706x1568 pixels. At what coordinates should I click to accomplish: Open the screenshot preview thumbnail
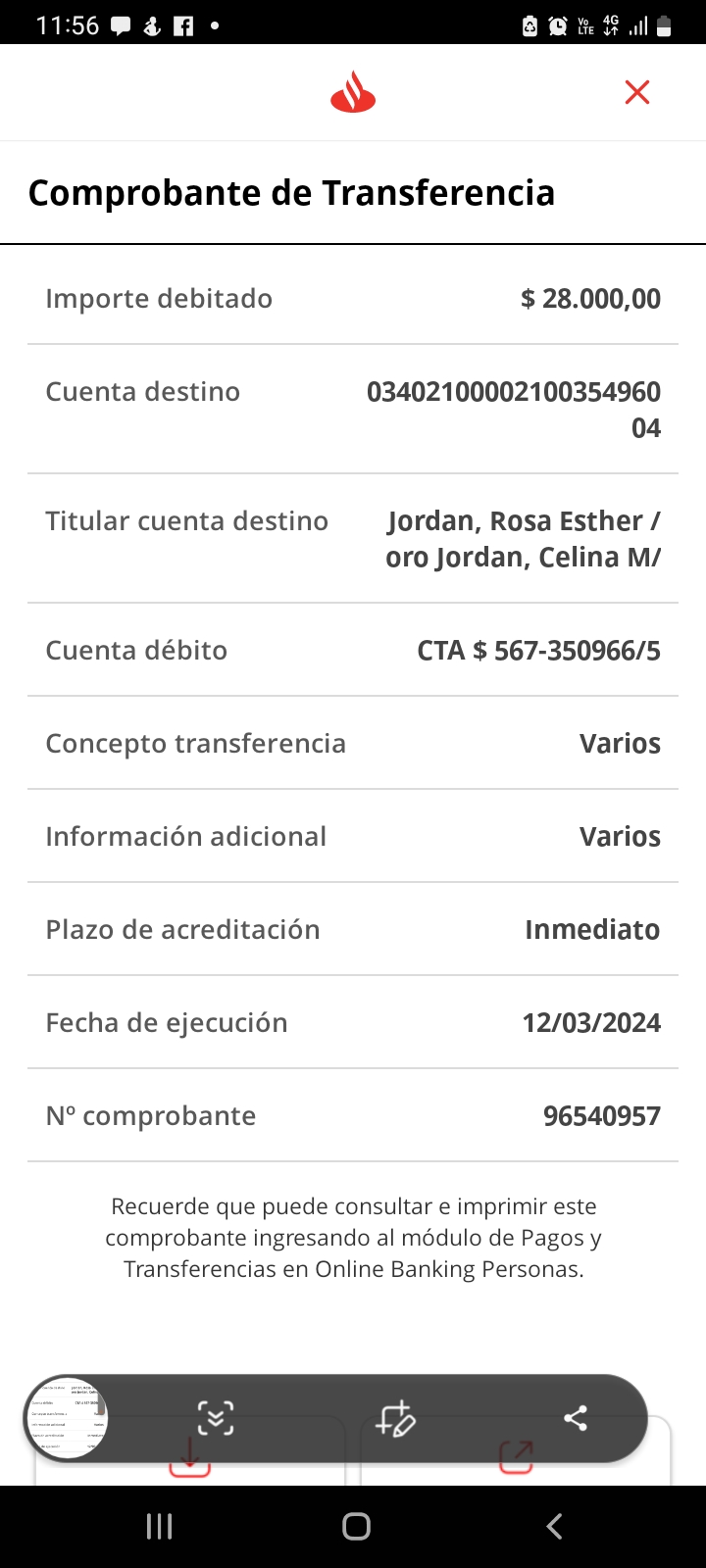[67, 1418]
